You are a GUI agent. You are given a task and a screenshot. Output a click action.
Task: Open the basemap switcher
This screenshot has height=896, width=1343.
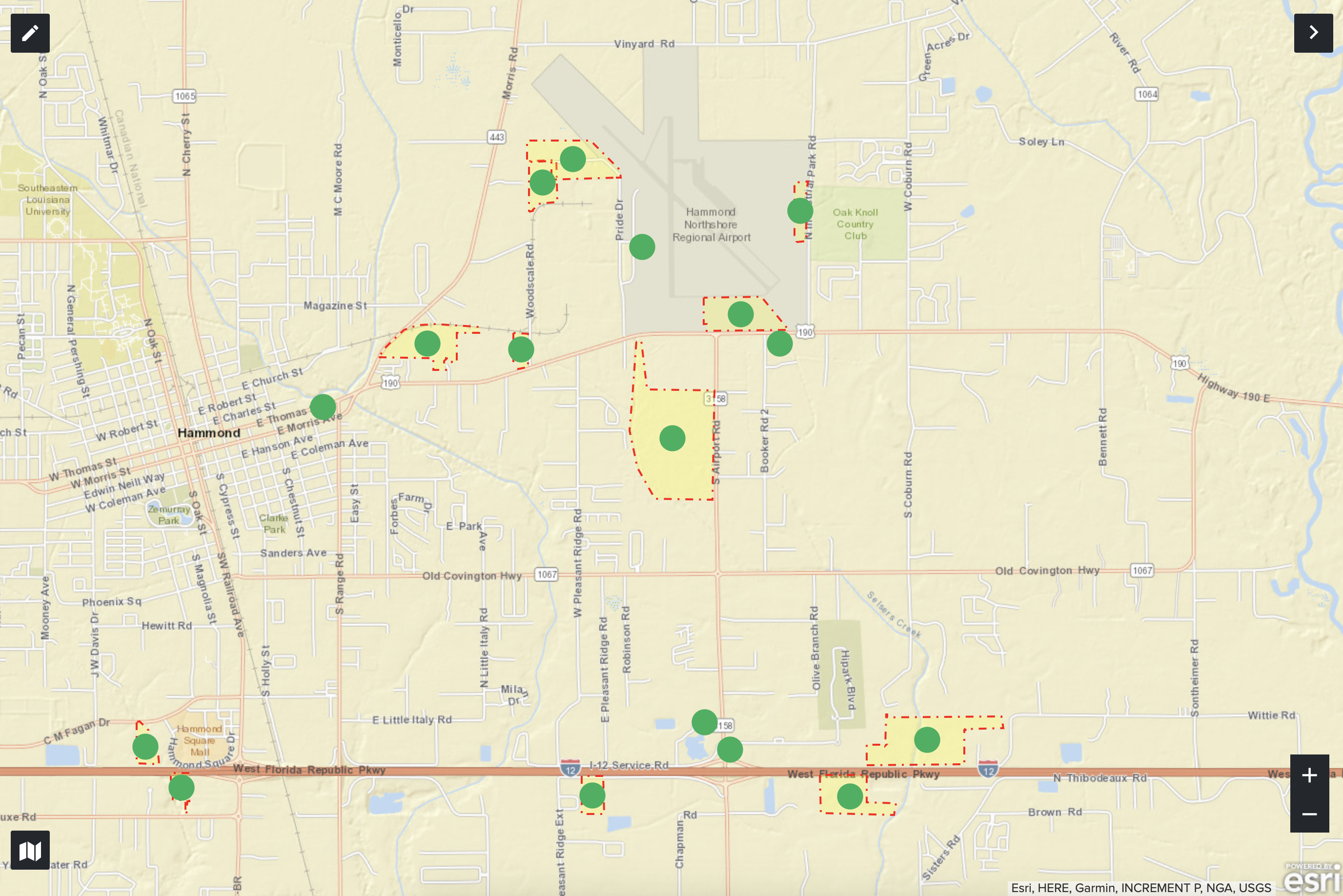coord(30,850)
